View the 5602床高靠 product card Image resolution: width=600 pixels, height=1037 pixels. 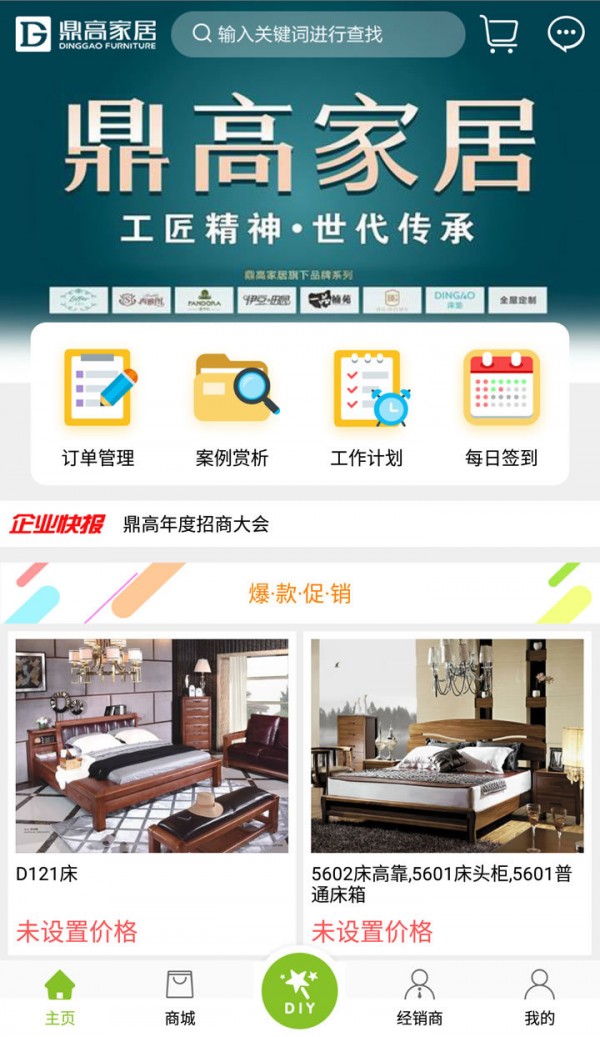tap(447, 790)
